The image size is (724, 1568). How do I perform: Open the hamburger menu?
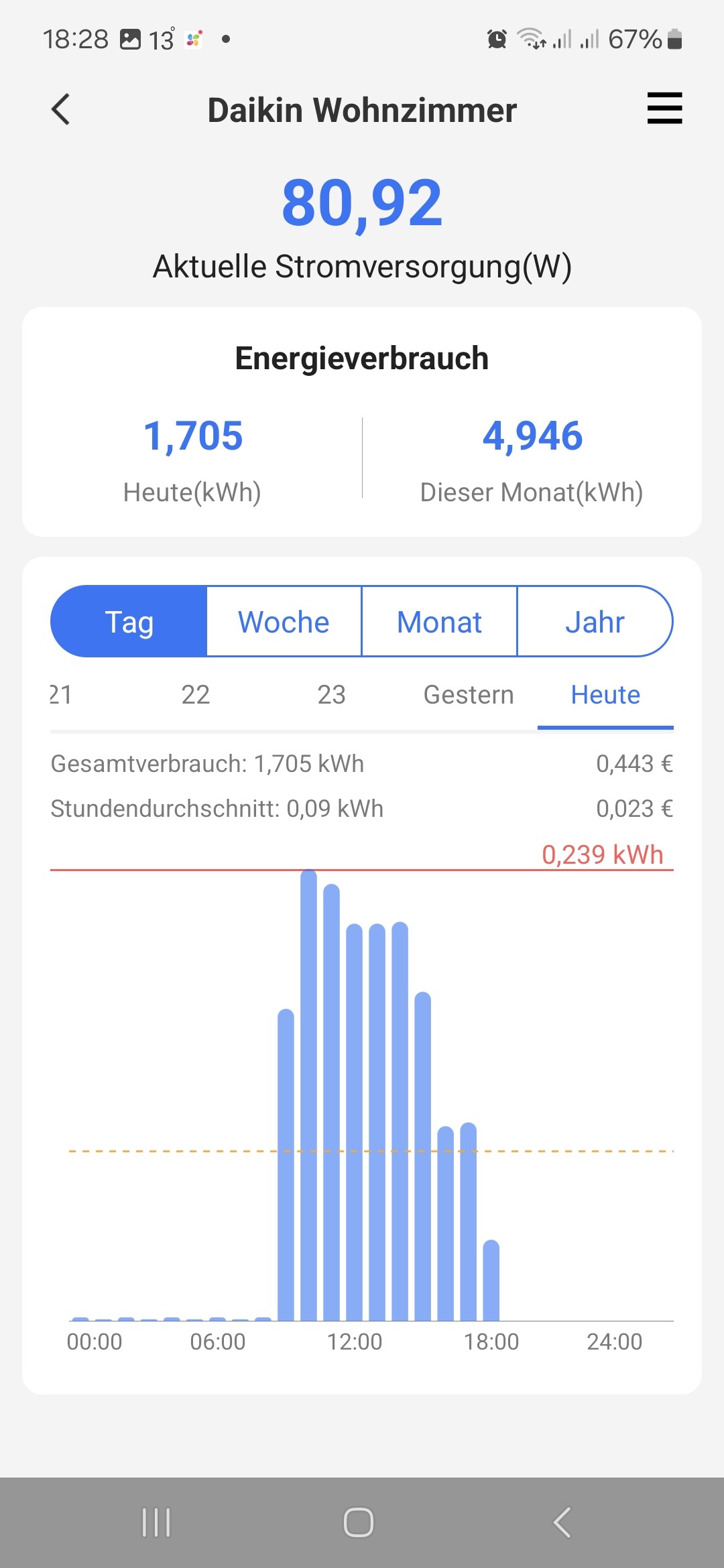pyautogui.click(x=664, y=109)
